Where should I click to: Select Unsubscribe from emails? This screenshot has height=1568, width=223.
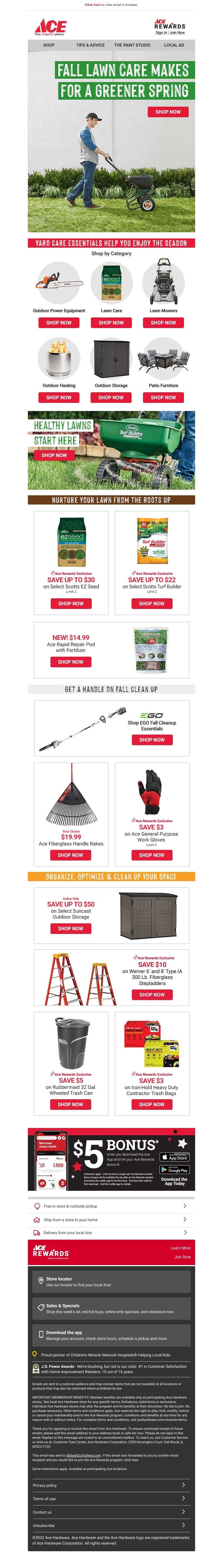coord(111,1525)
